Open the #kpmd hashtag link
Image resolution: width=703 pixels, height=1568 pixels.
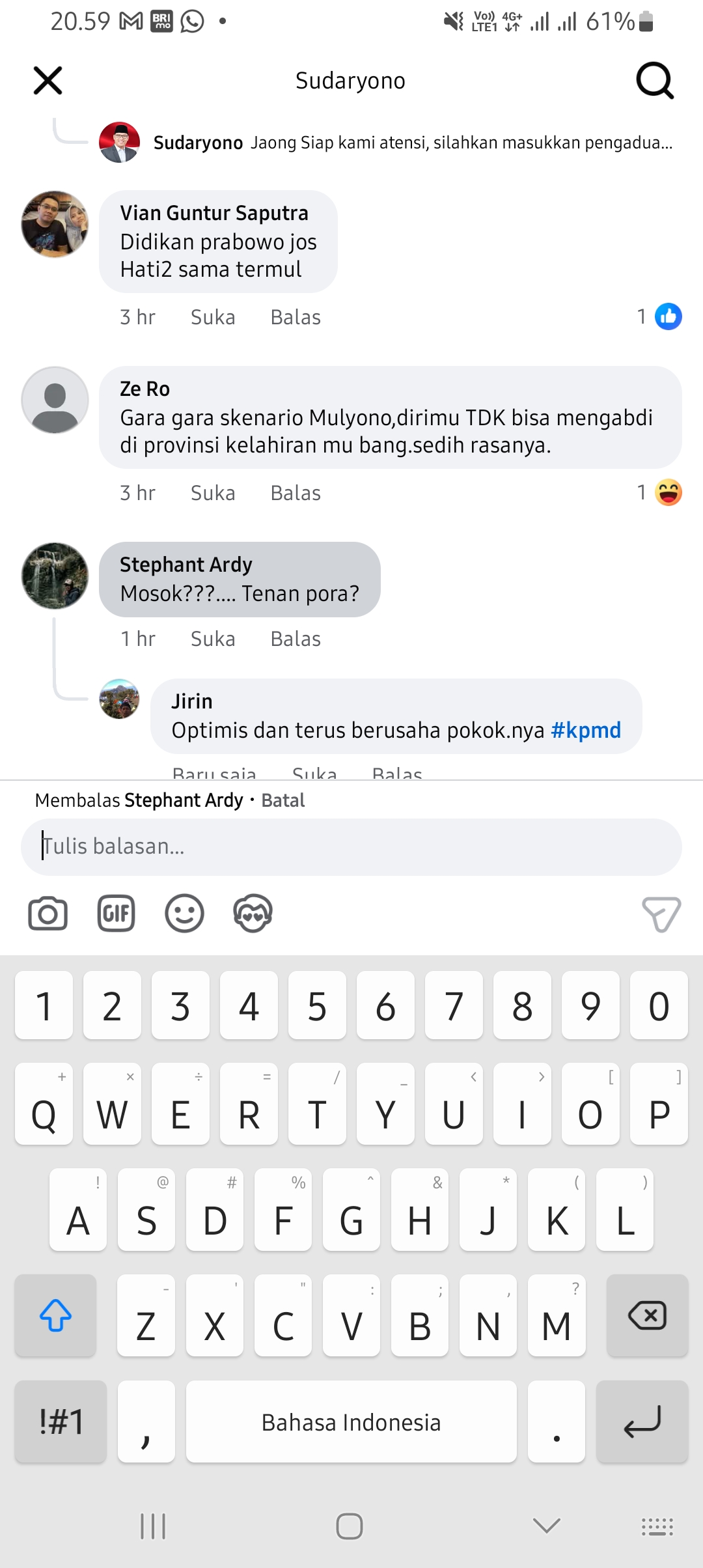586,730
